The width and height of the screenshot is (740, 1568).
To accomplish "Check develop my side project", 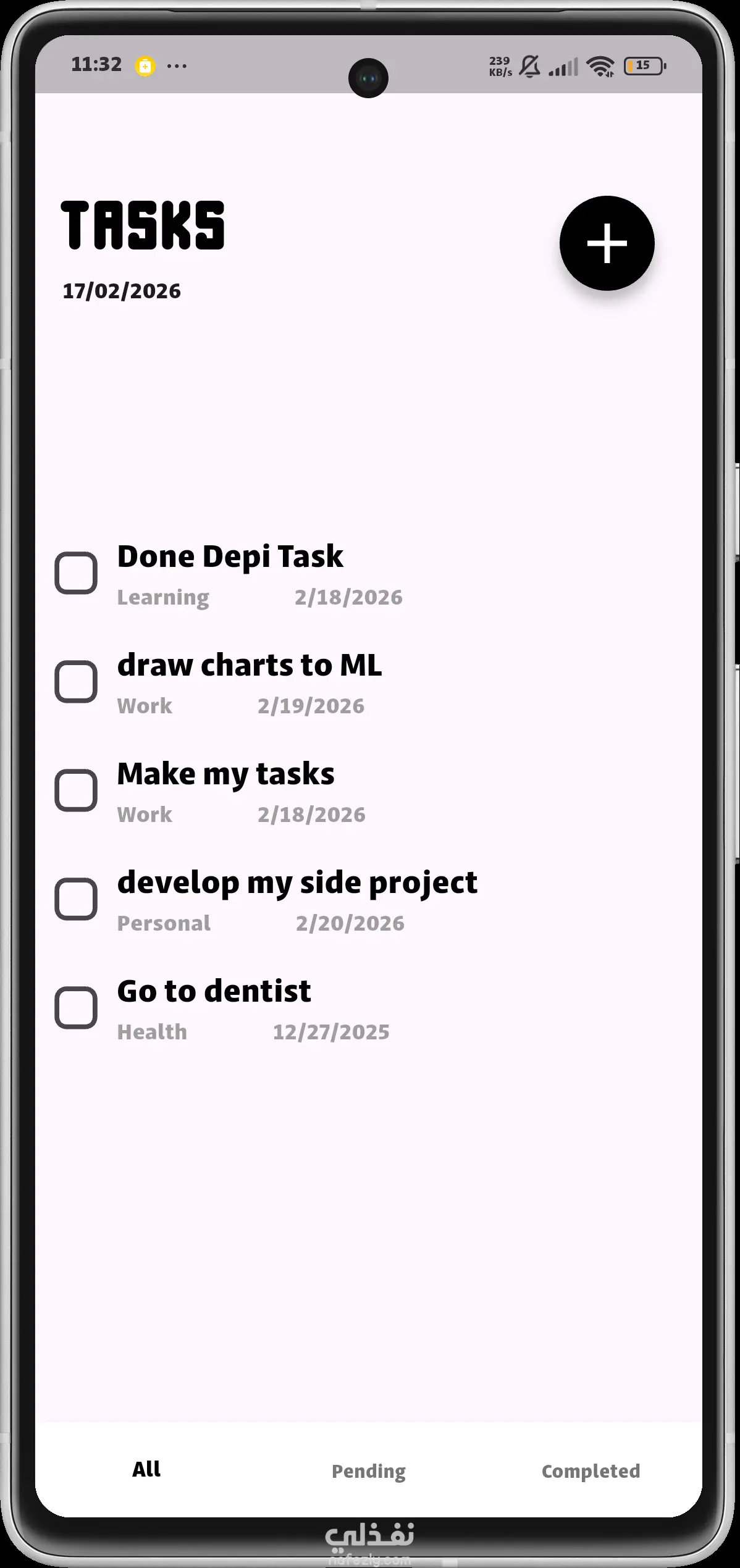I will click(76, 899).
